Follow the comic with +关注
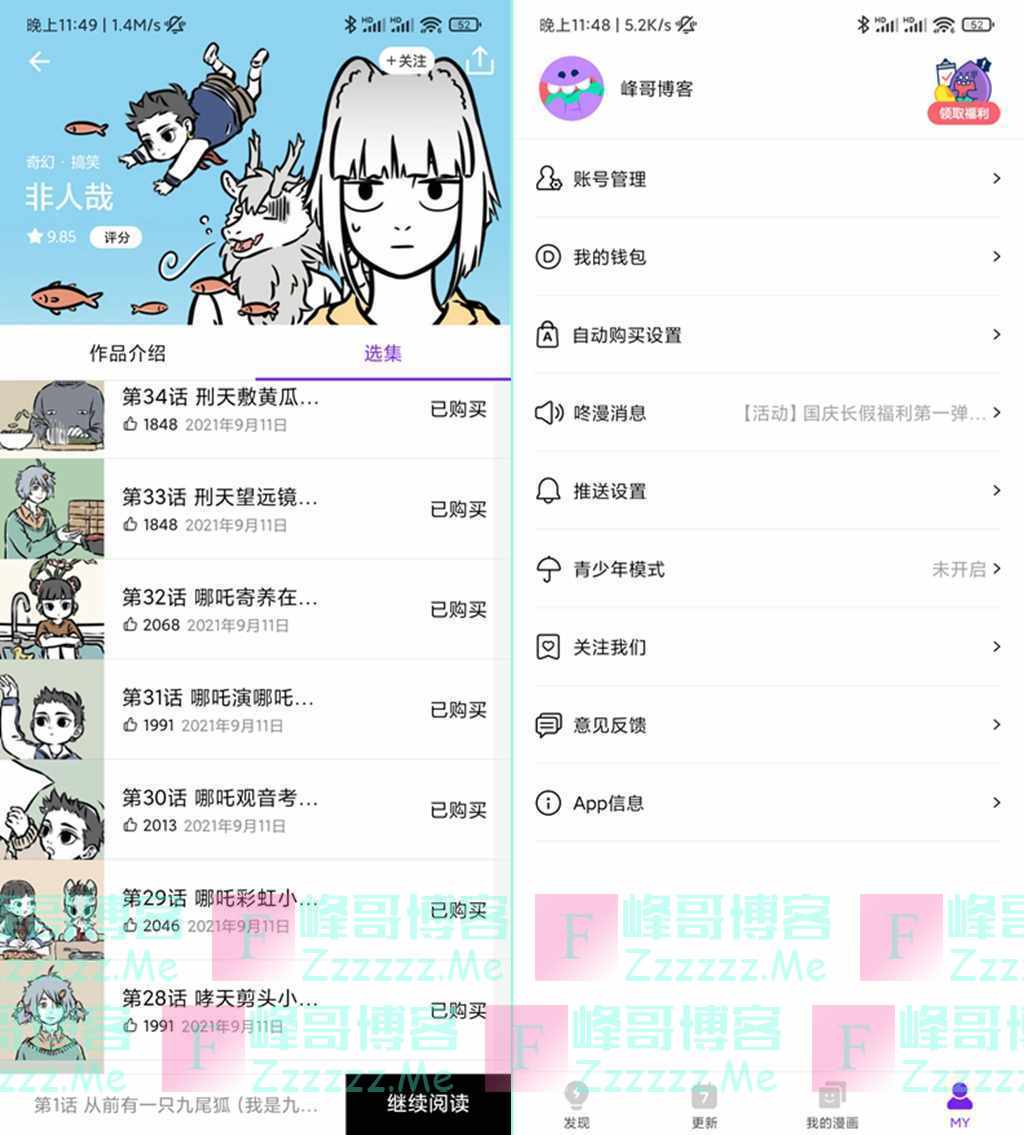This screenshot has height=1135, width=1024. [407, 61]
